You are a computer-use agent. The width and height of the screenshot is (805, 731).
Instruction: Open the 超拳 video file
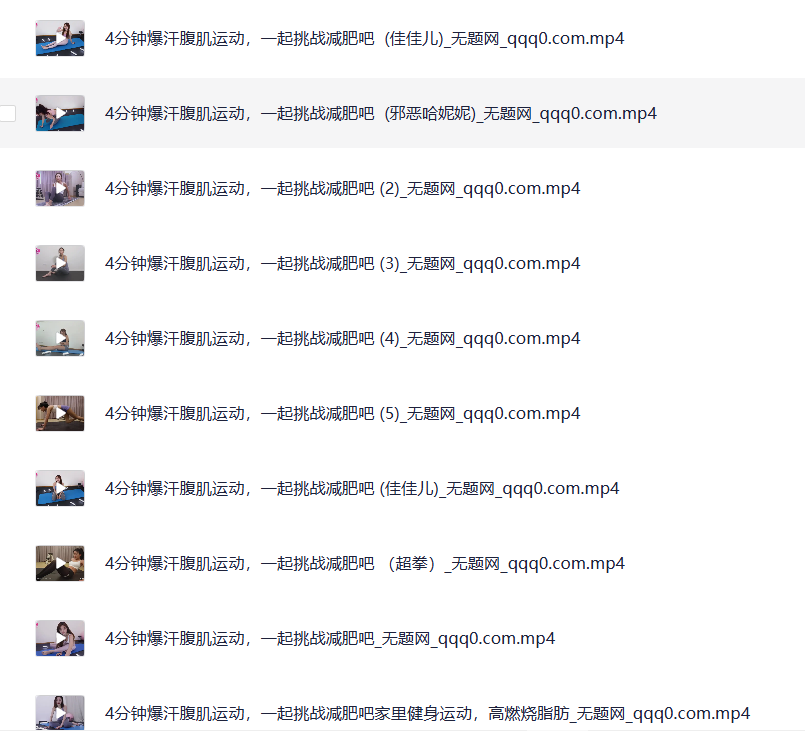click(364, 564)
